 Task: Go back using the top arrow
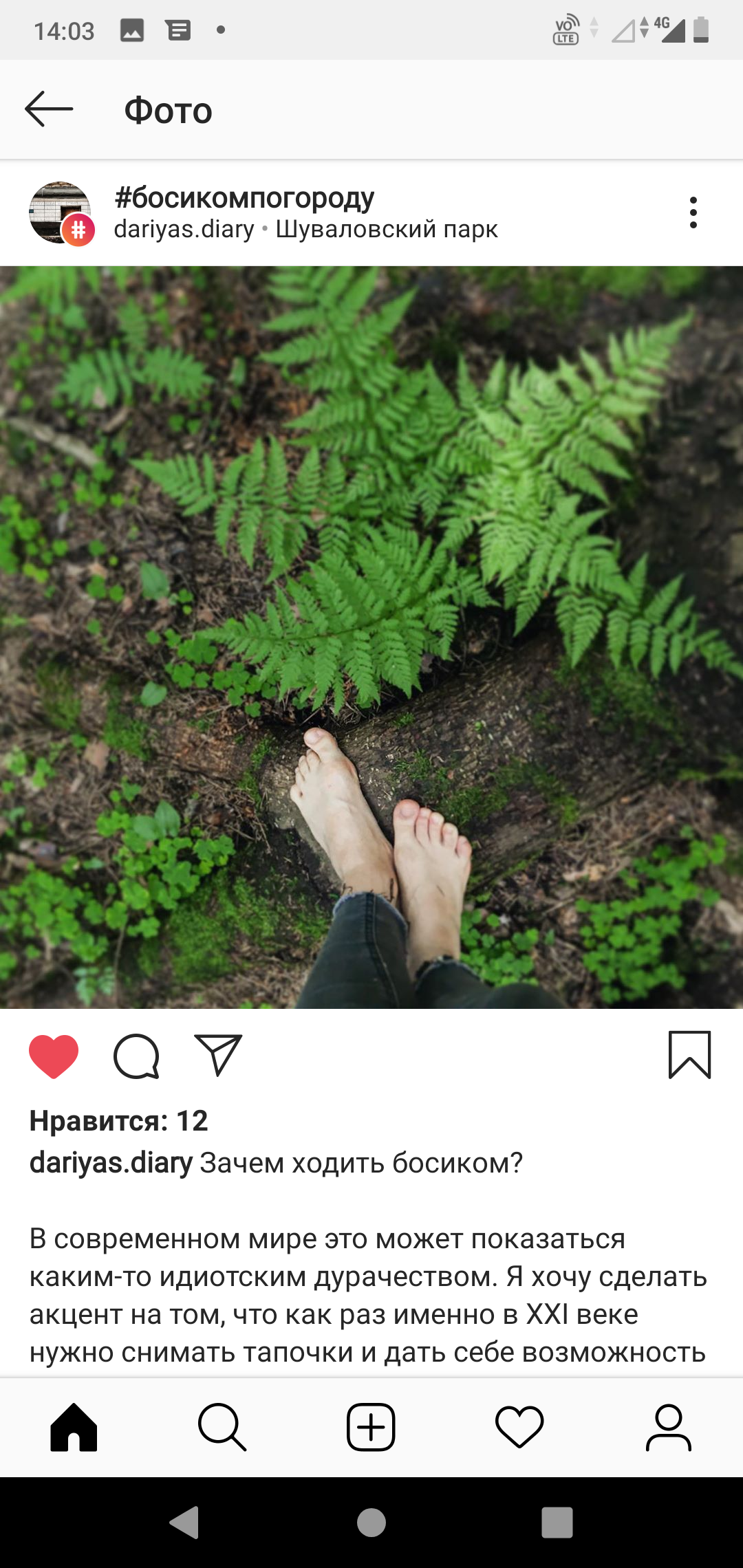pyautogui.click(x=49, y=109)
